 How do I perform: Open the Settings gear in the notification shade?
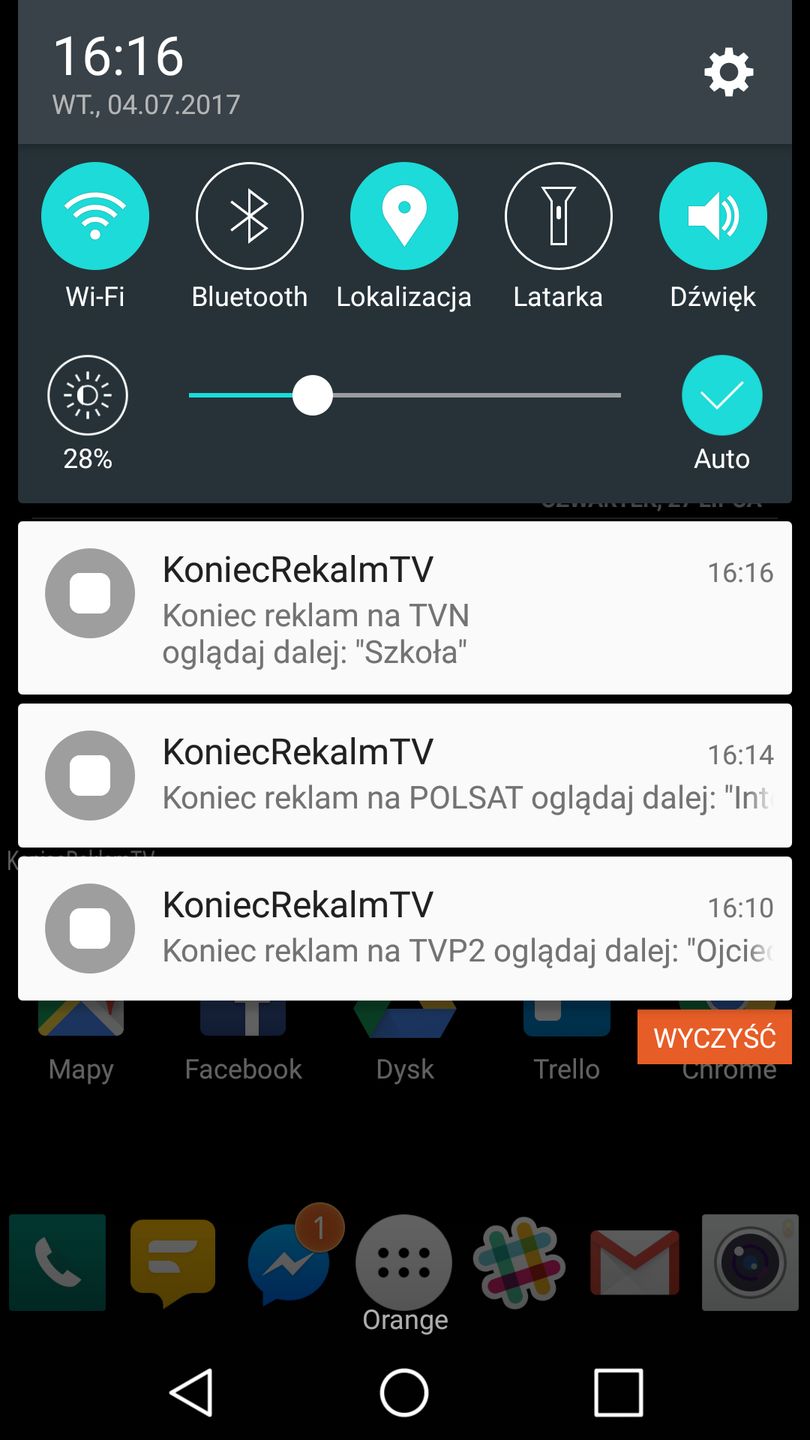pyautogui.click(x=729, y=70)
